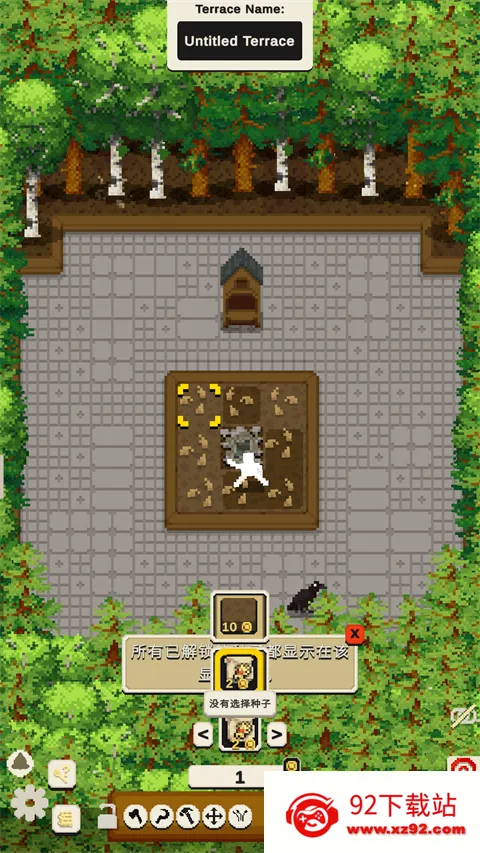Image resolution: width=480 pixels, height=853 pixels.
Task: Select the sickle tool
Action: coord(161,817)
